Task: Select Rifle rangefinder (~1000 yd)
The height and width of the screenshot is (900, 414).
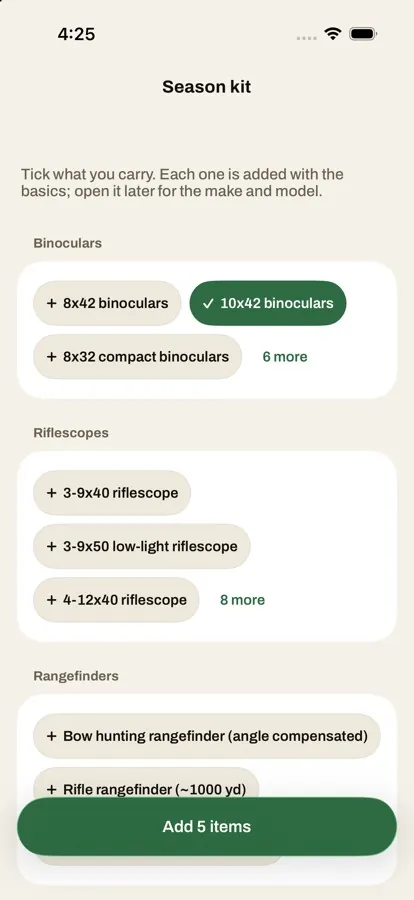Action: click(146, 783)
